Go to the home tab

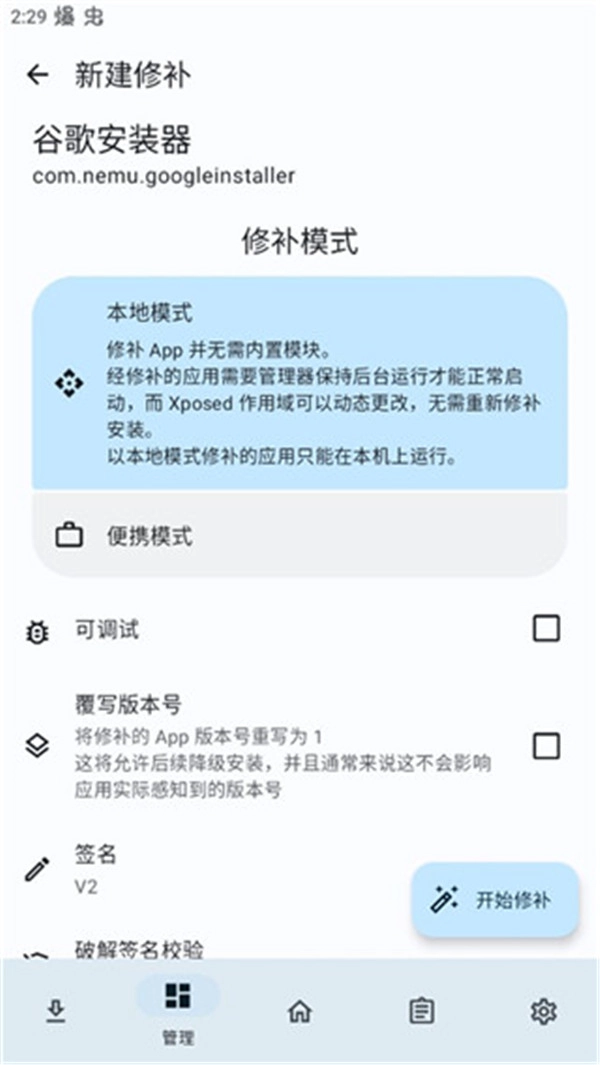click(x=299, y=1012)
